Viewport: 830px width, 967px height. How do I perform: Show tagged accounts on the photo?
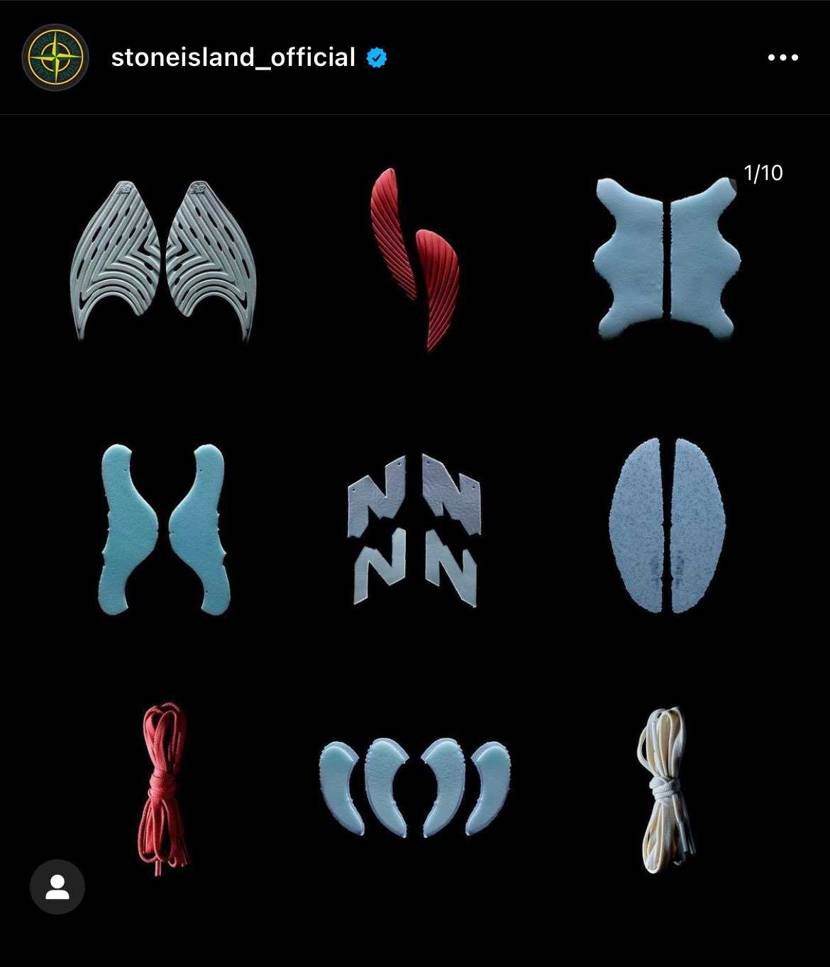click(x=57, y=886)
